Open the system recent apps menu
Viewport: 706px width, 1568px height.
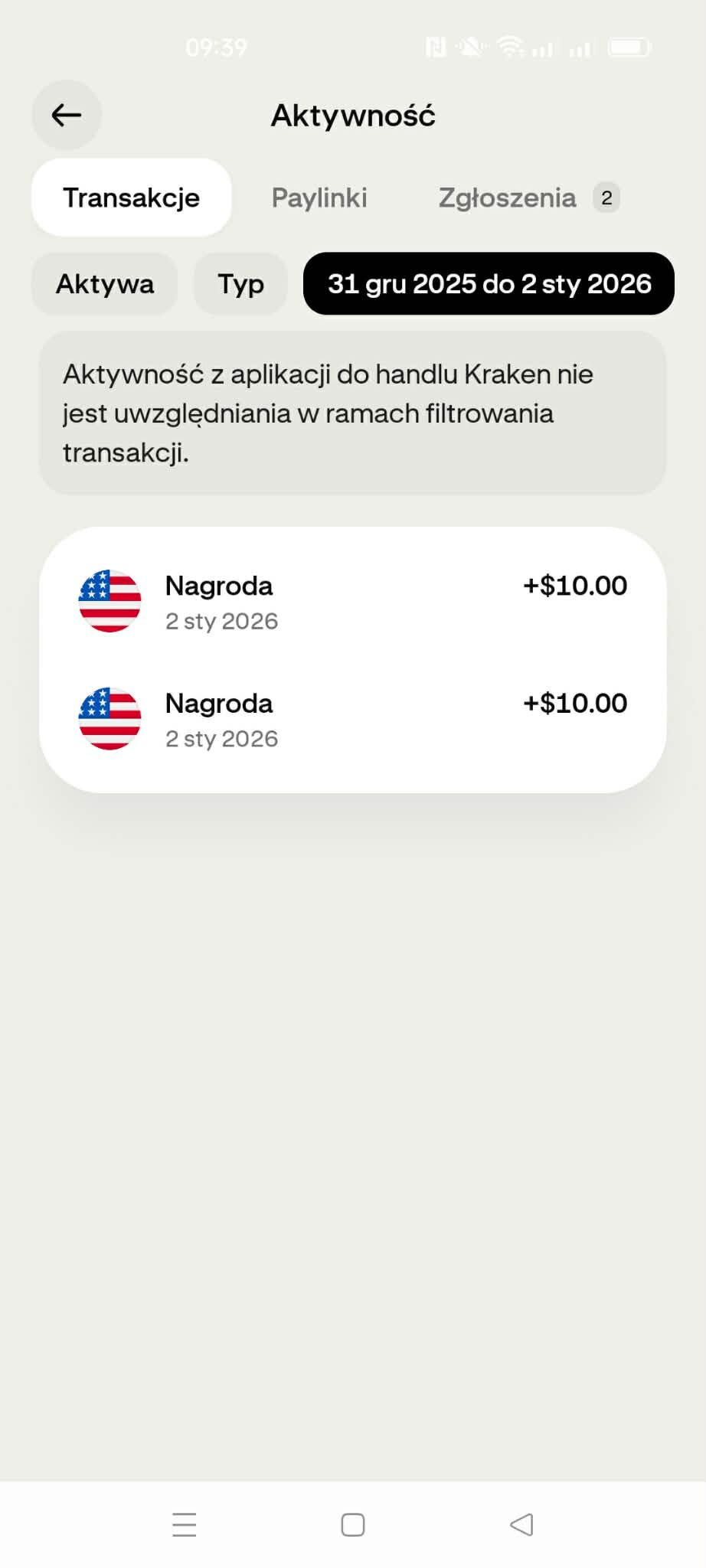click(x=185, y=1524)
